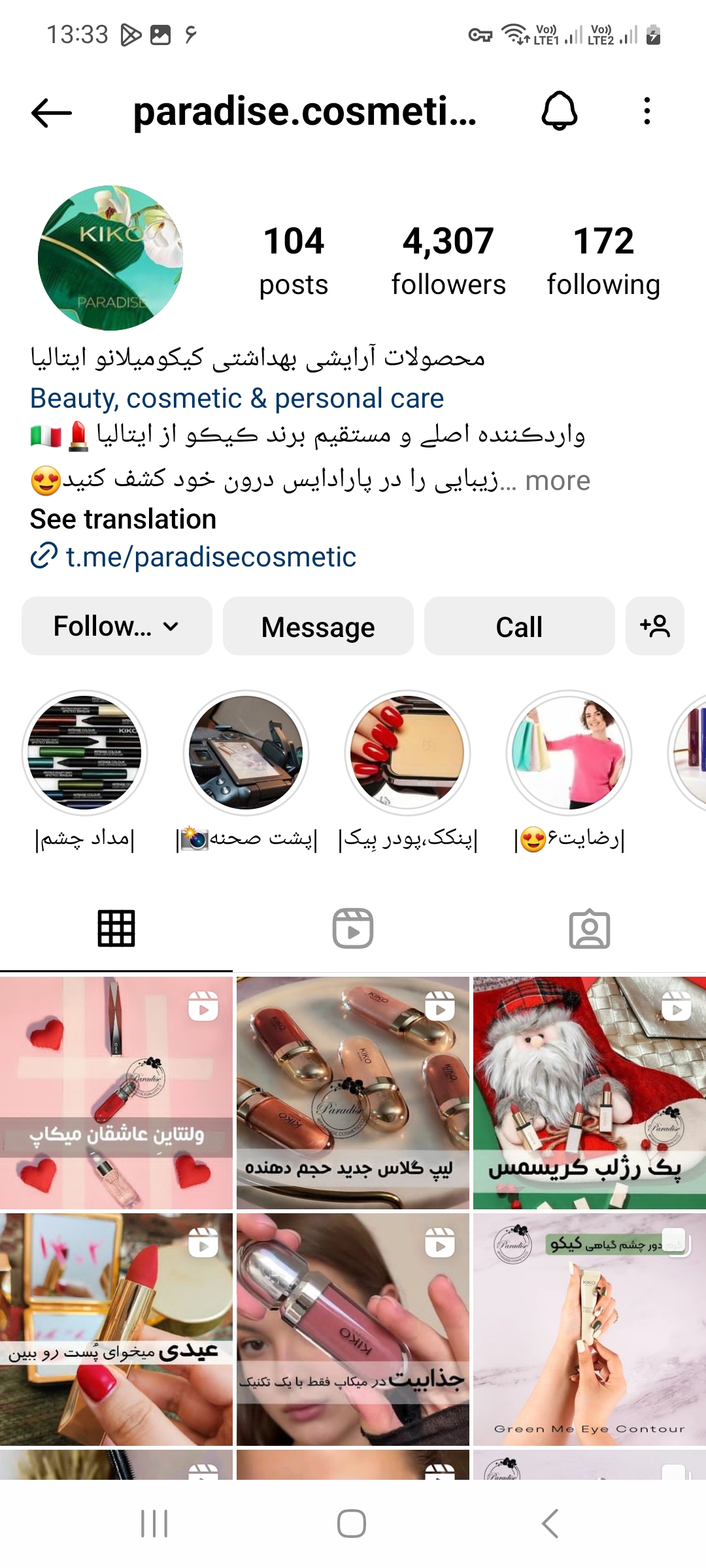Open the 'یک رژلب کریسمس' reel post

pos(590,1092)
